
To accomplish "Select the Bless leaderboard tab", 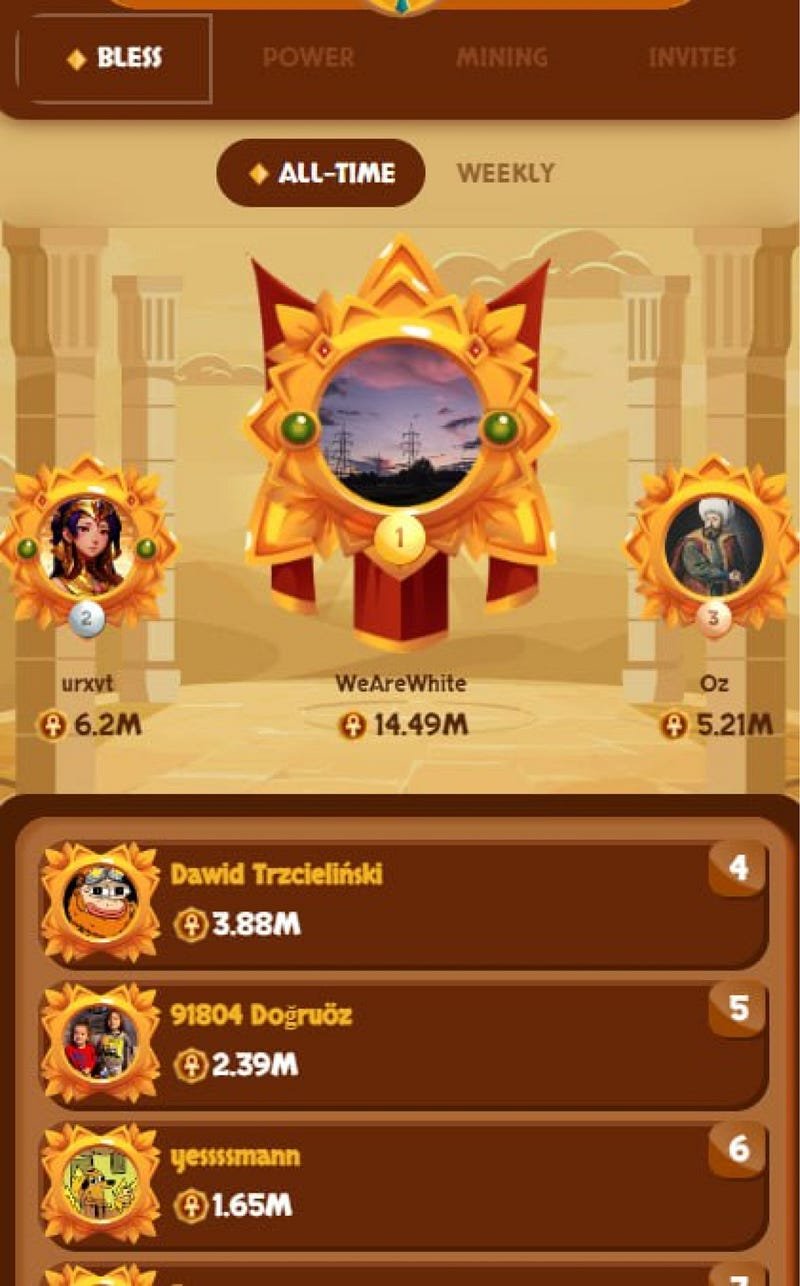I will (x=117, y=59).
